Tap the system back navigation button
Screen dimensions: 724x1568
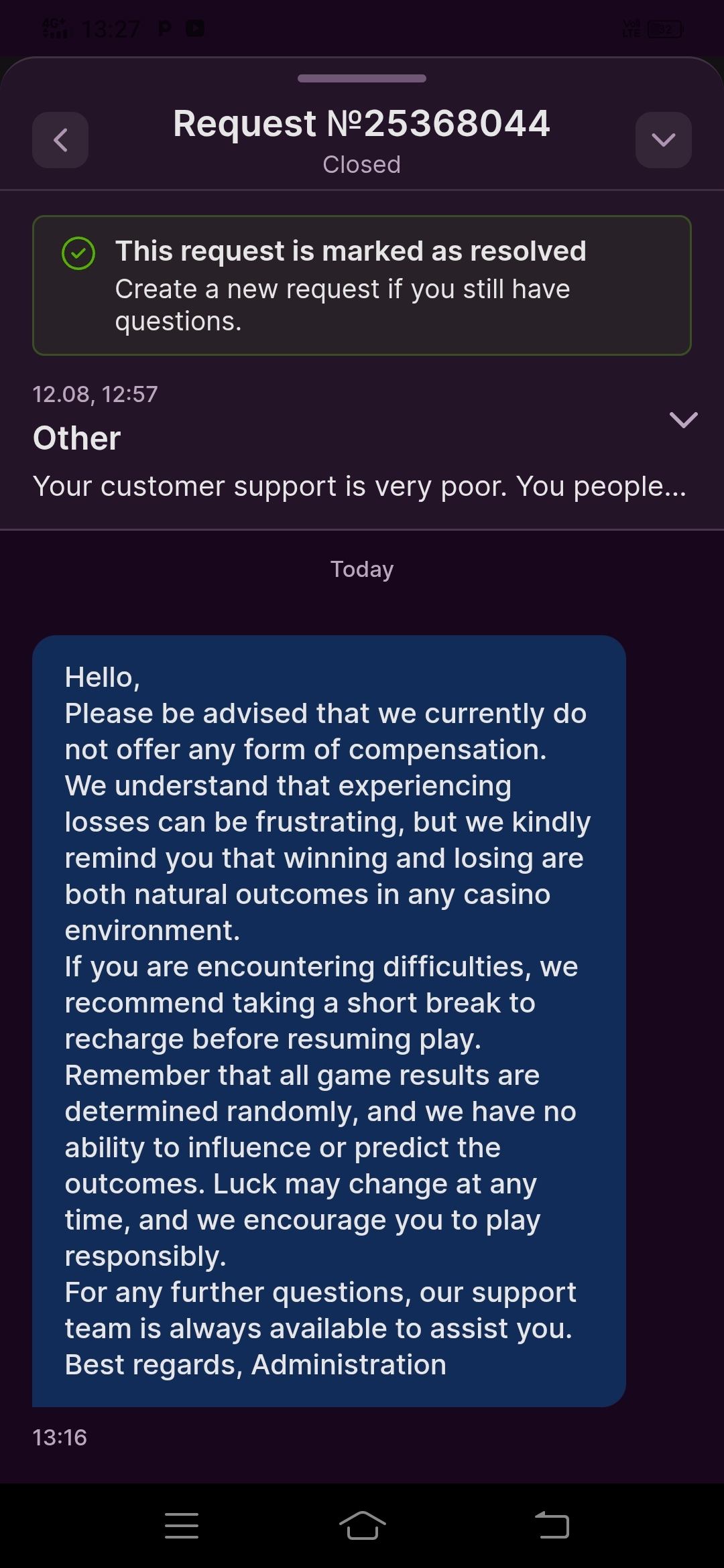pos(552,1525)
